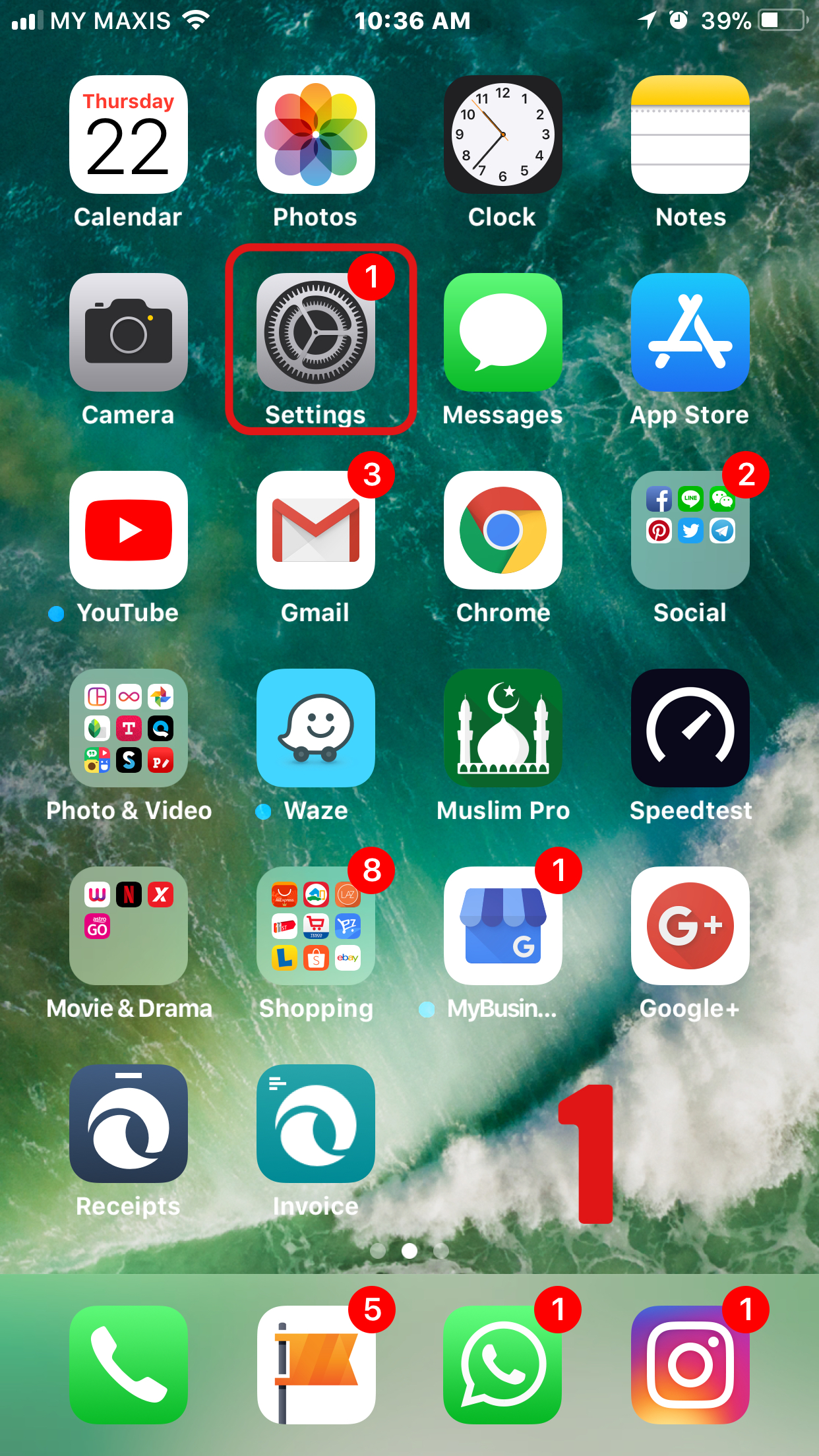Launch the Calendar app

click(129, 135)
